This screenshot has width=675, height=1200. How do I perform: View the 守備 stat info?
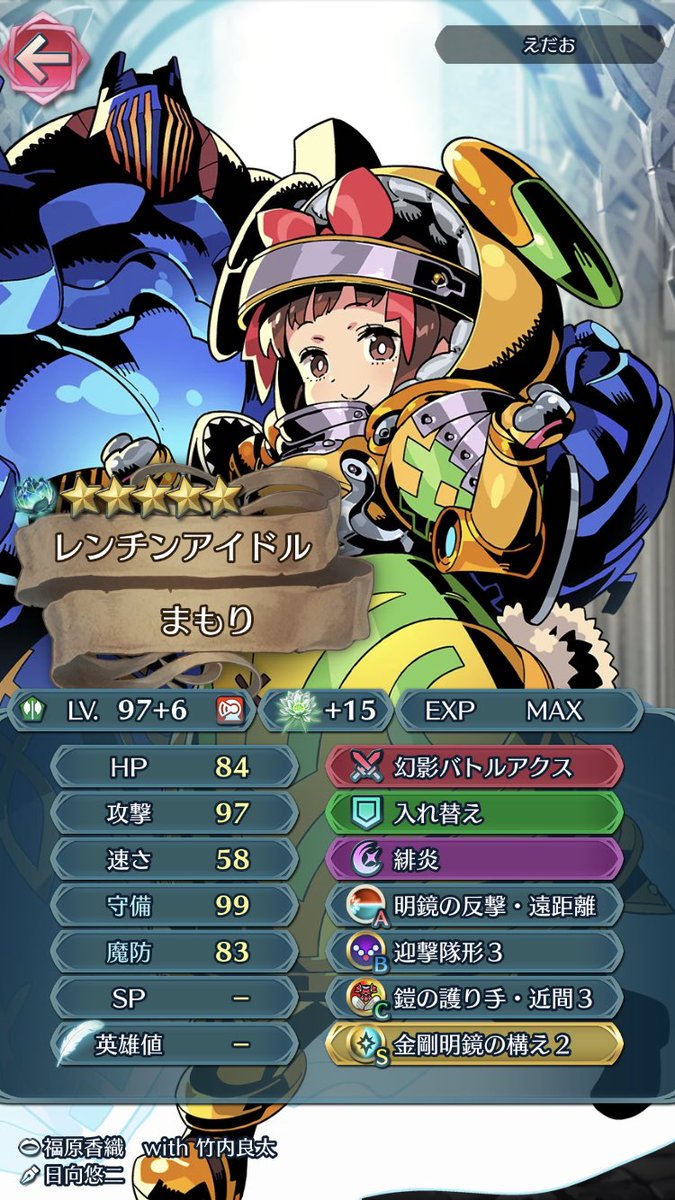tap(175, 906)
